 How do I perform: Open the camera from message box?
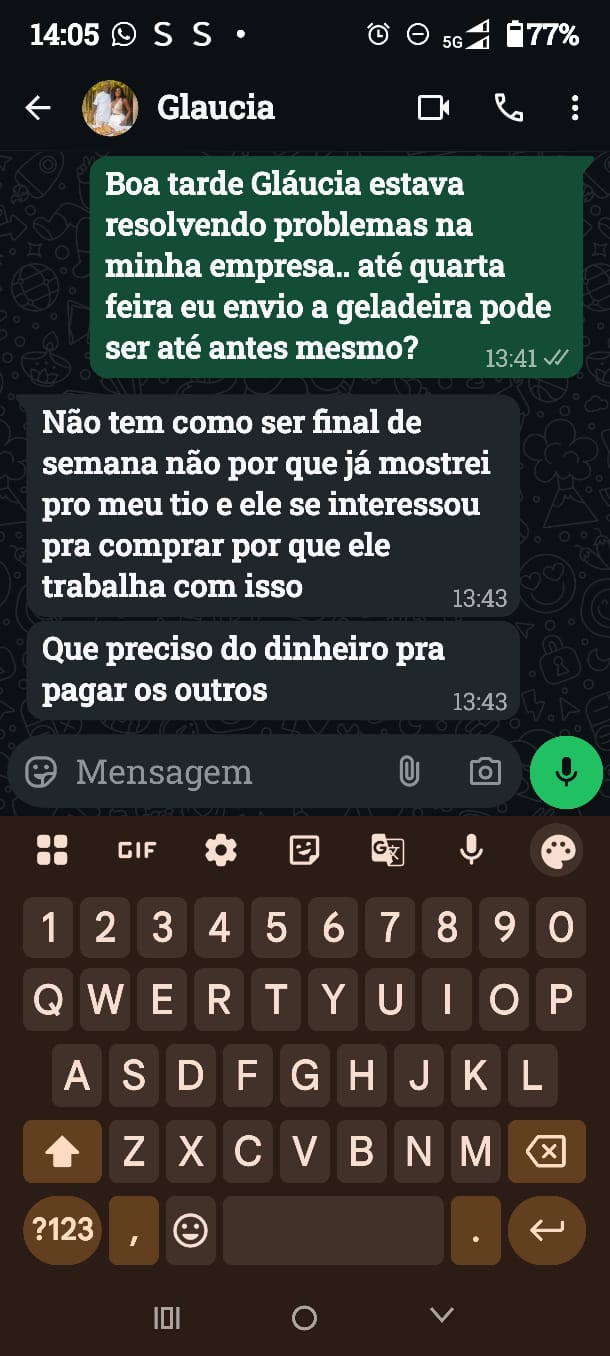485,772
